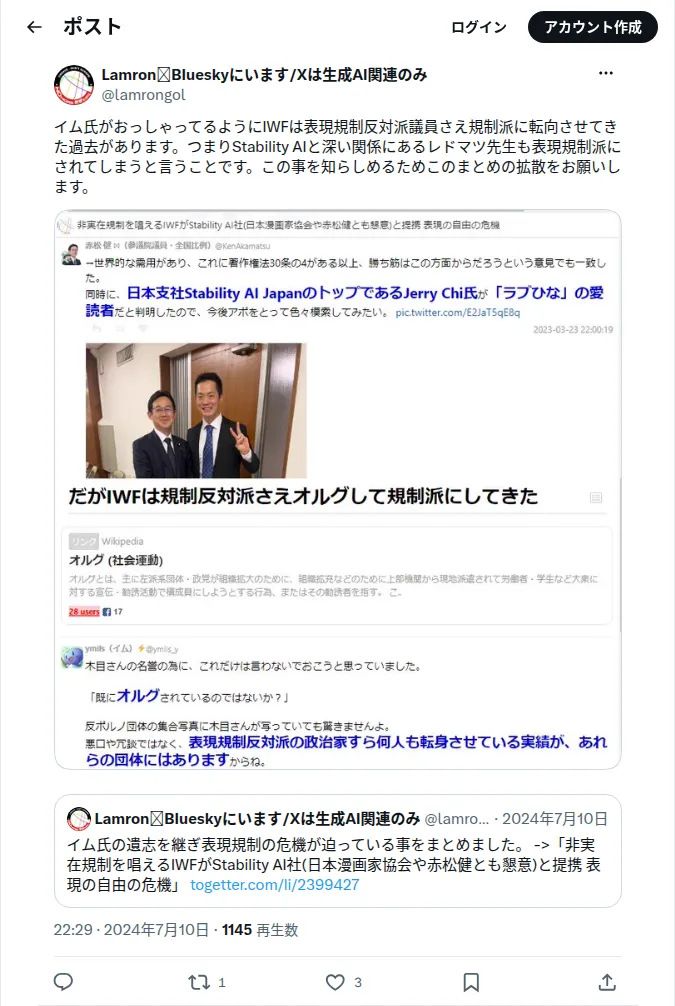Viewport: 675px width, 1006px height.
Task: Tap the アカウント作成 button
Action: point(592,27)
